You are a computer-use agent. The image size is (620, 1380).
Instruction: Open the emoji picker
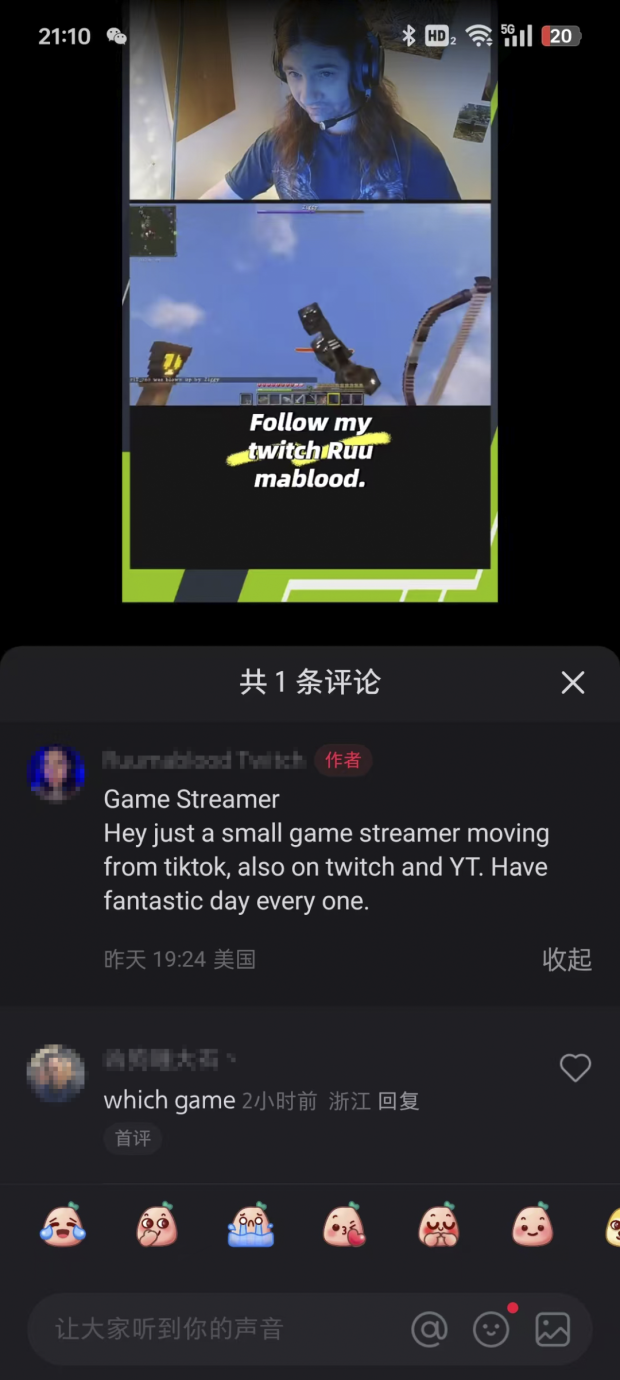coord(491,1329)
